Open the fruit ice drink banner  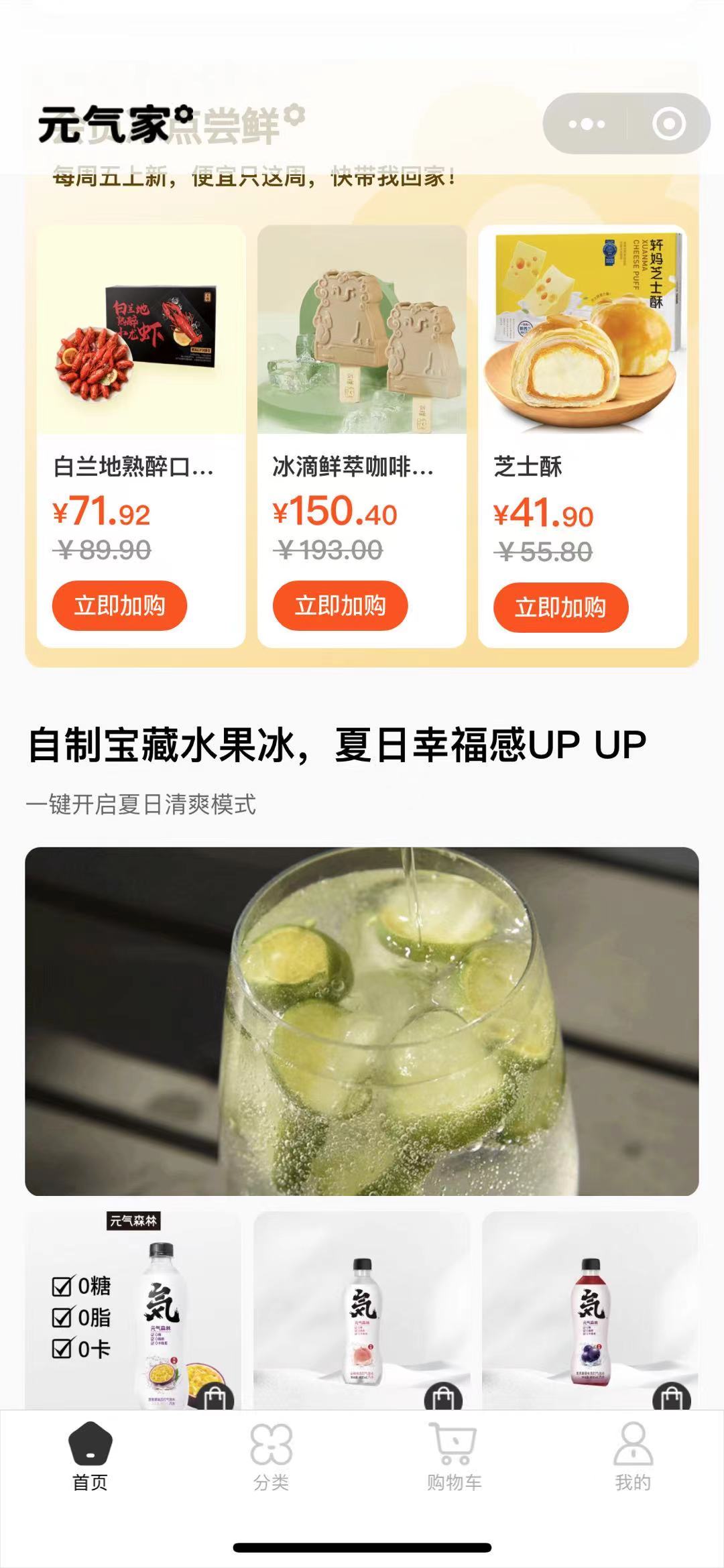tap(362, 1021)
